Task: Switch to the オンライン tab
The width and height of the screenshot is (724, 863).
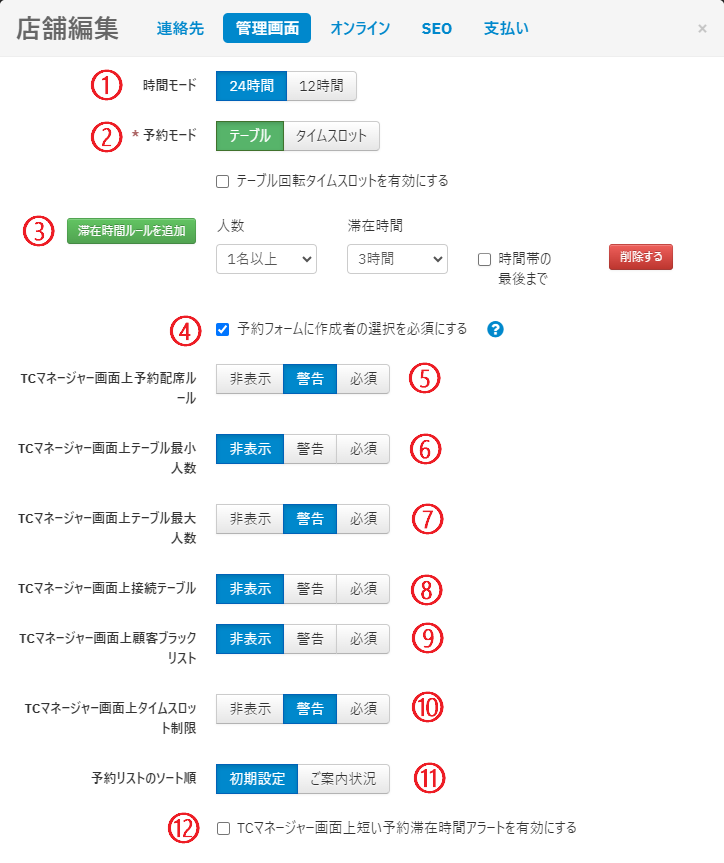Action: pos(360,29)
